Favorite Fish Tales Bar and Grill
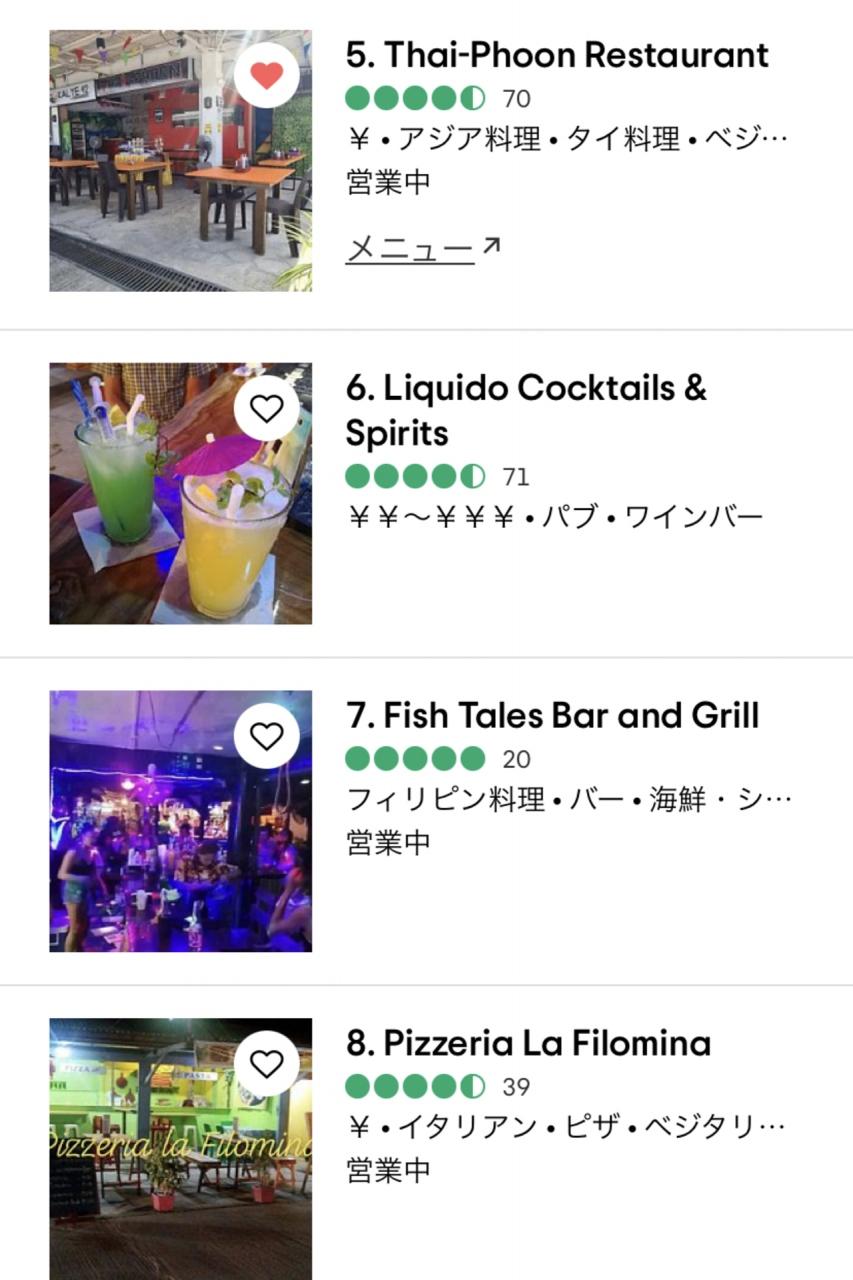Screen dimensions: 853x1280 (x=266, y=737)
